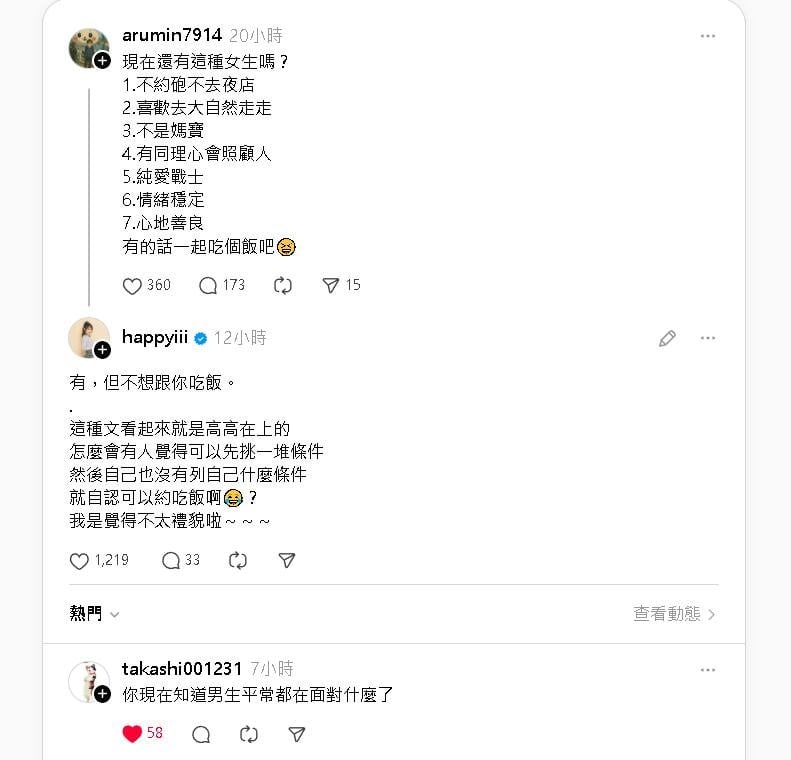Edit happyiii's post with the pencil icon

[x=667, y=339]
